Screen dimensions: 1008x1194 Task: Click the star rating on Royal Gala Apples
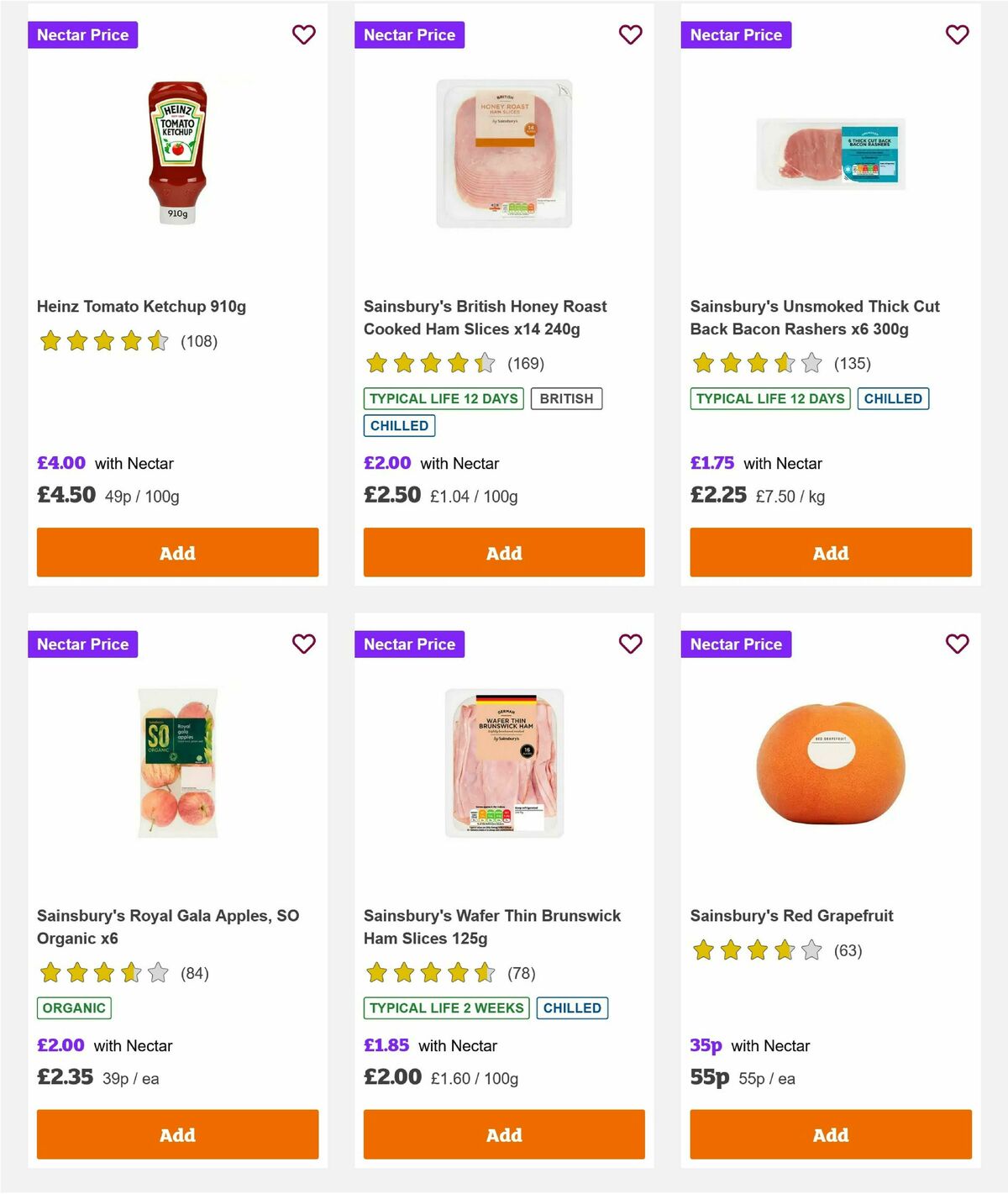[101, 972]
